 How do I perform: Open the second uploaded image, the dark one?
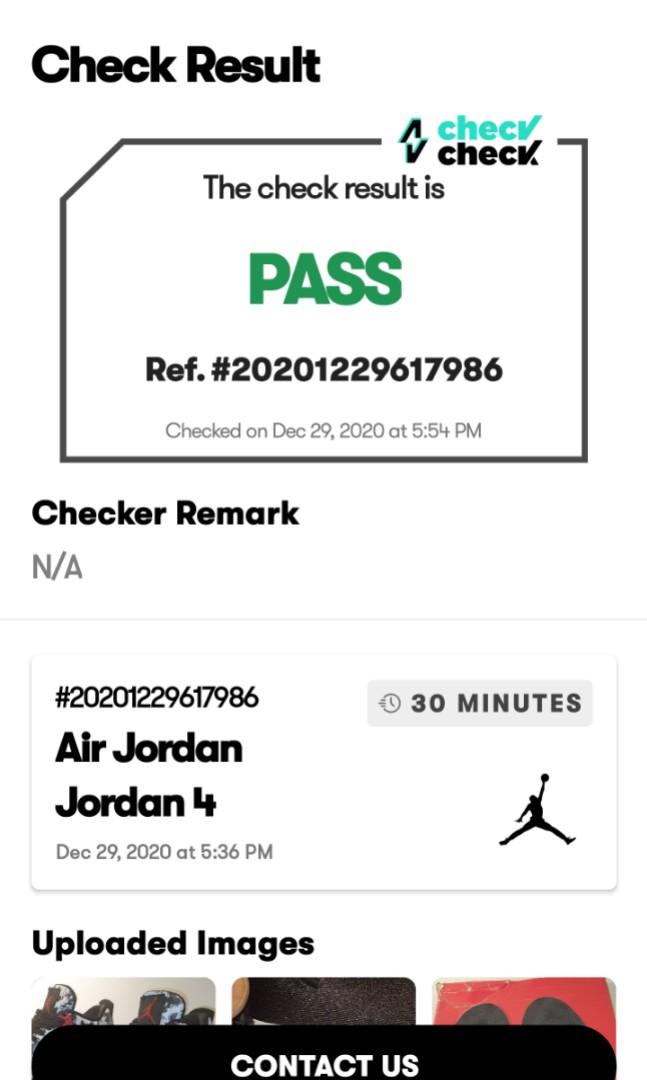pyautogui.click(x=323, y=998)
